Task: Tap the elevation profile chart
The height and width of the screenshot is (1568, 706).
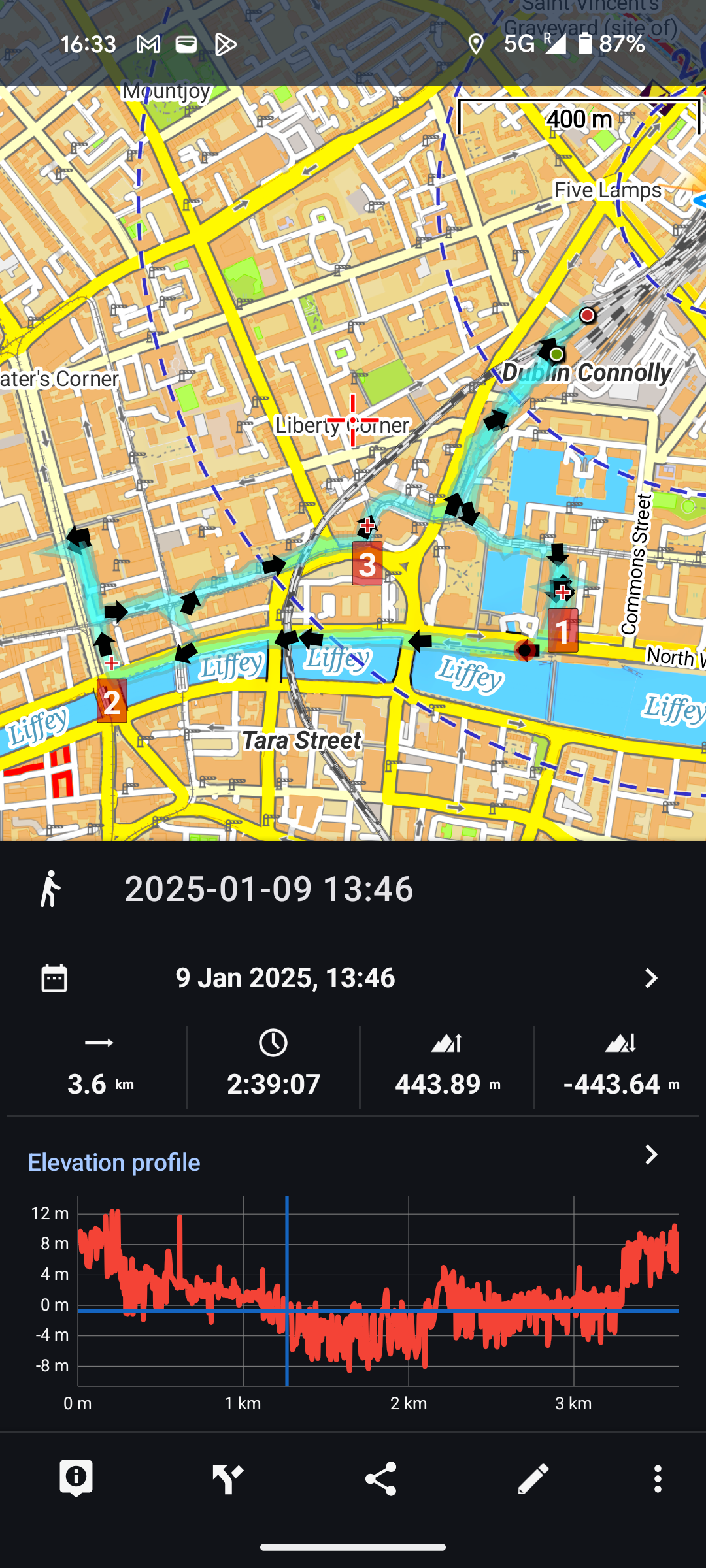Action: tap(378, 1290)
